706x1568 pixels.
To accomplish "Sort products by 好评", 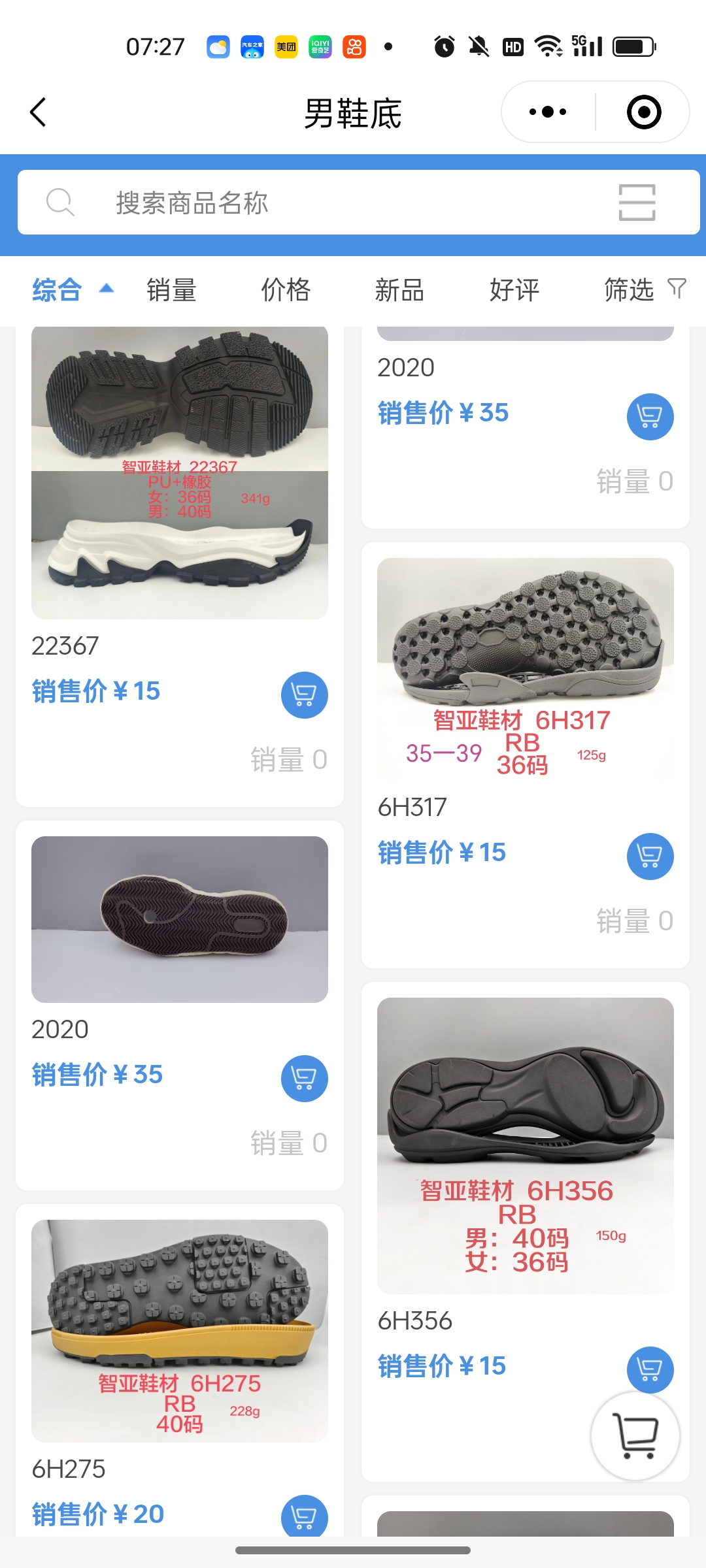I will click(514, 289).
